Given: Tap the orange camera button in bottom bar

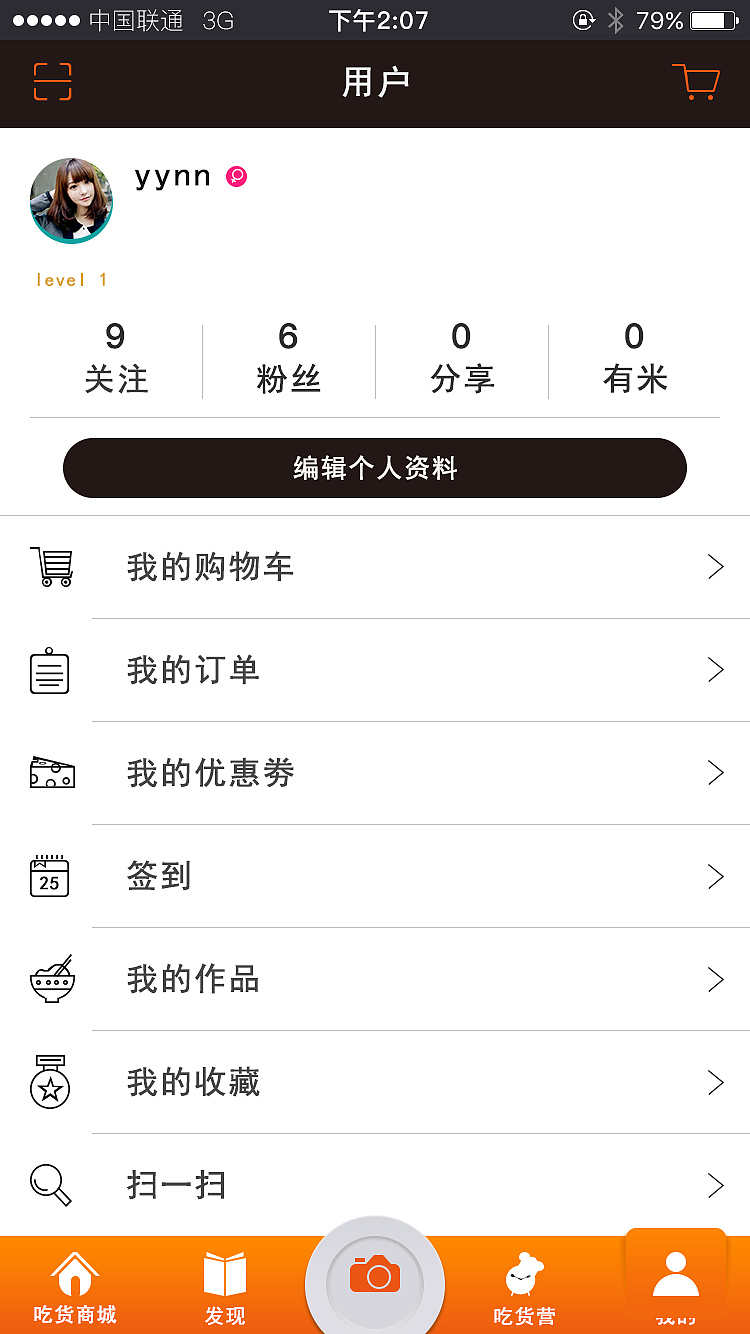Looking at the screenshot, I should click(x=375, y=1277).
